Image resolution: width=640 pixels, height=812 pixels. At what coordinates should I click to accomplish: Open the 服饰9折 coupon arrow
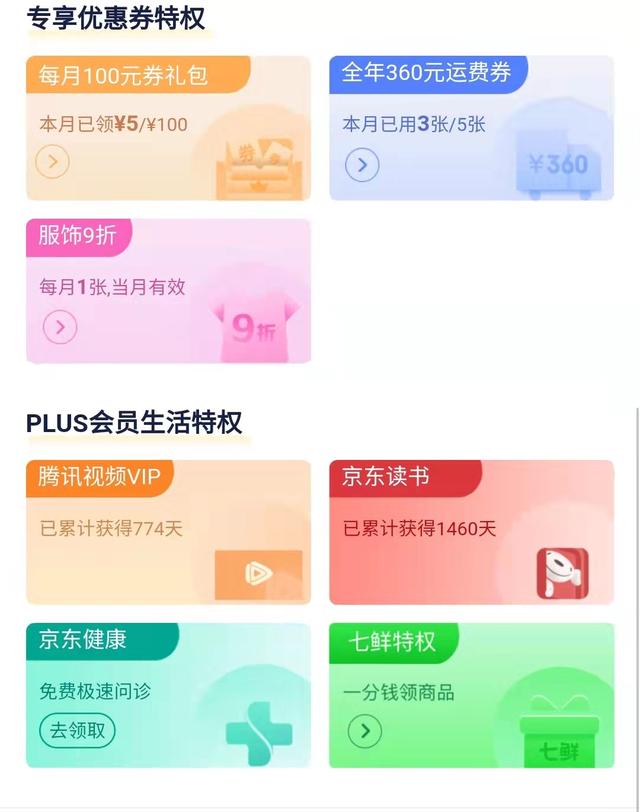[60, 327]
